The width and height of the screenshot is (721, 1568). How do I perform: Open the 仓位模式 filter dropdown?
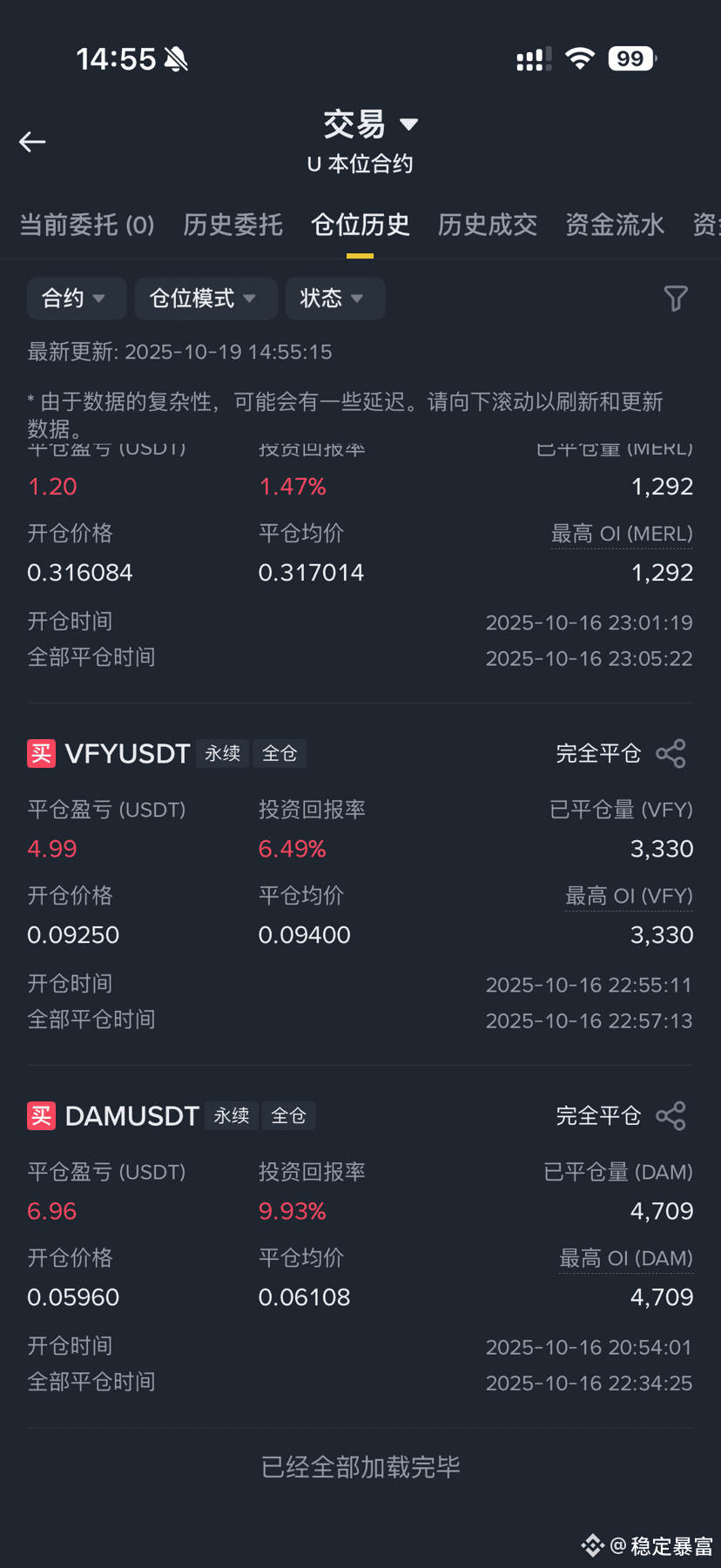205,299
